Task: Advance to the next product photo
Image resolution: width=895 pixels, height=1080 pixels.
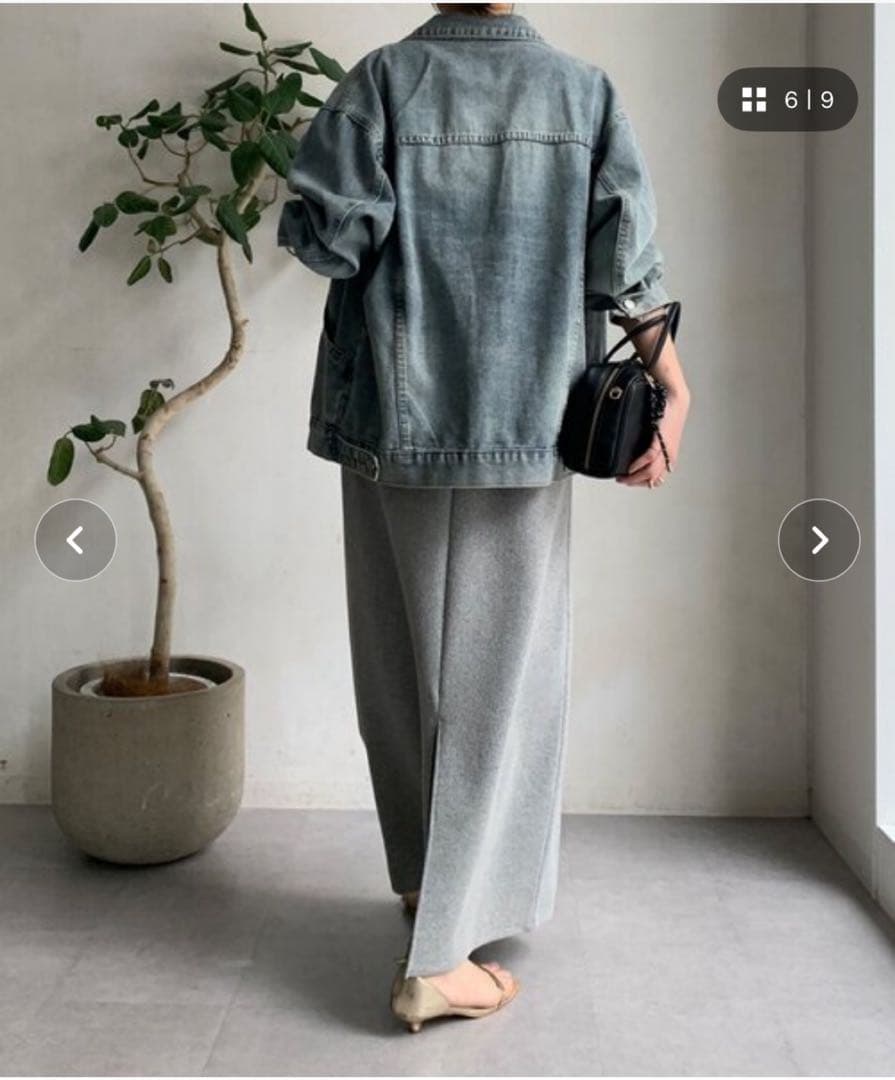Action: [x=818, y=540]
